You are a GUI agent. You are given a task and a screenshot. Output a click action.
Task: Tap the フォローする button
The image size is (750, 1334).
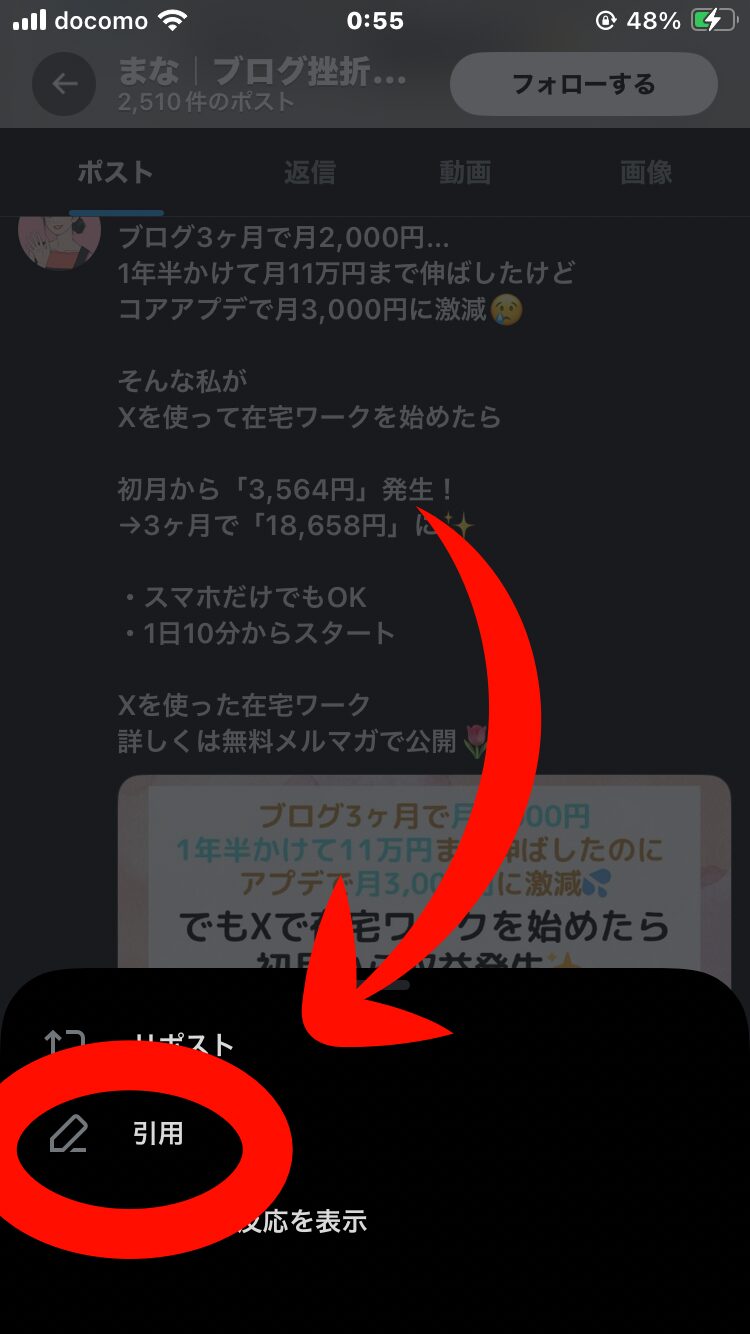583,84
